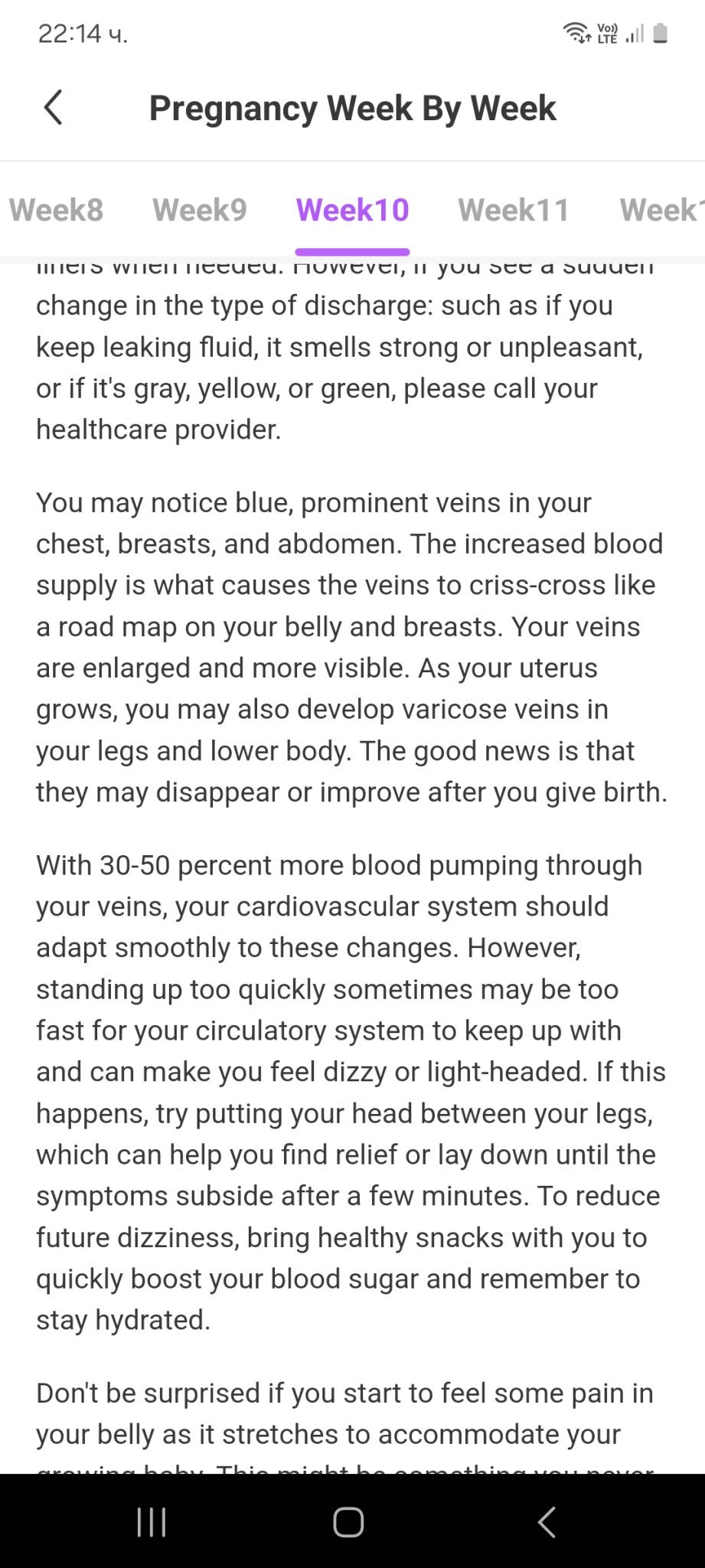Tap the system back button
Screen dimensions: 705x1568
547,1522
